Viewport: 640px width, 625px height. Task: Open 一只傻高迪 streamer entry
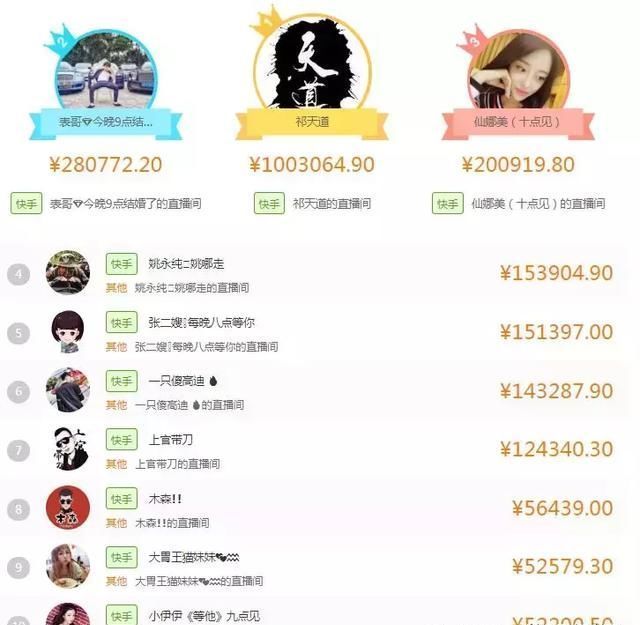point(320,391)
